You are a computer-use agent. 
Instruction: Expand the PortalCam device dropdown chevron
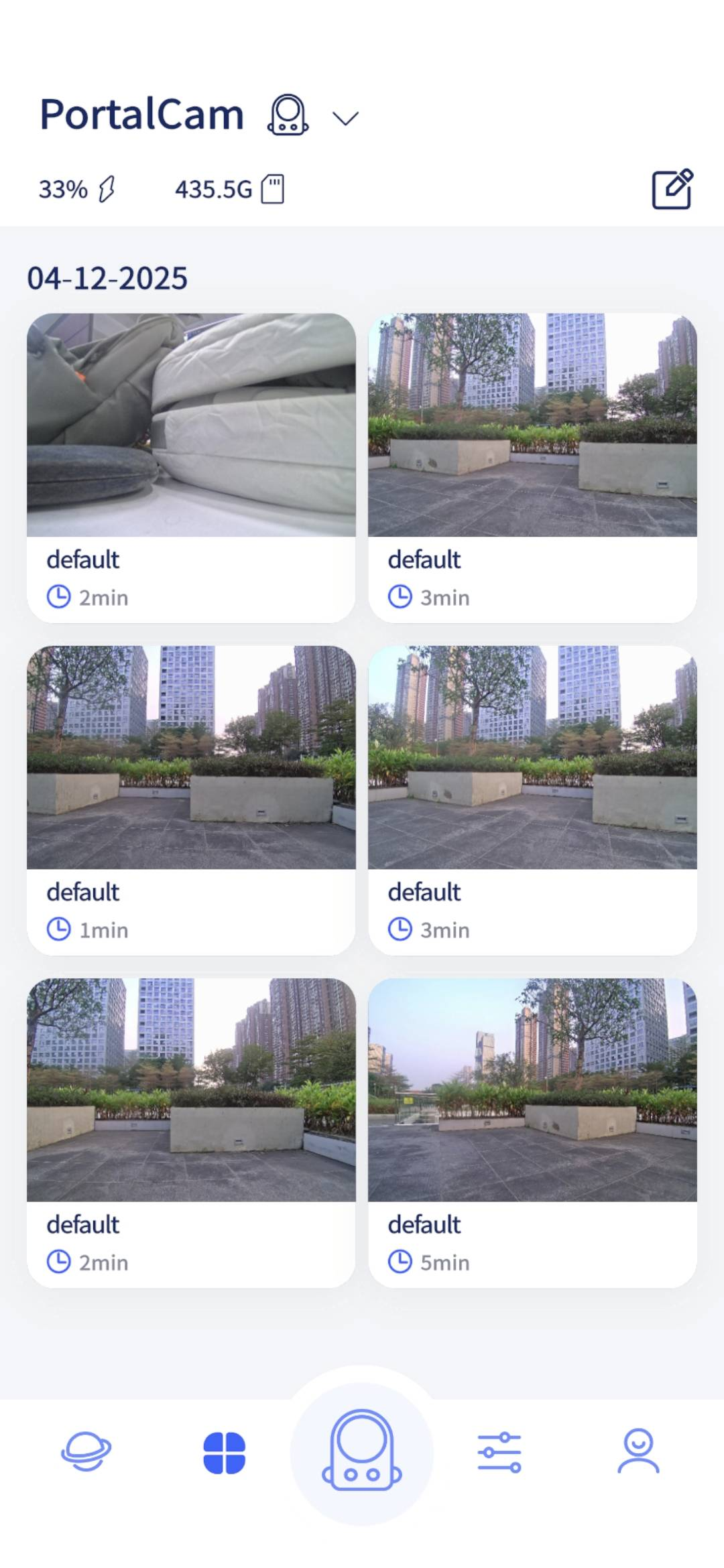point(346,119)
